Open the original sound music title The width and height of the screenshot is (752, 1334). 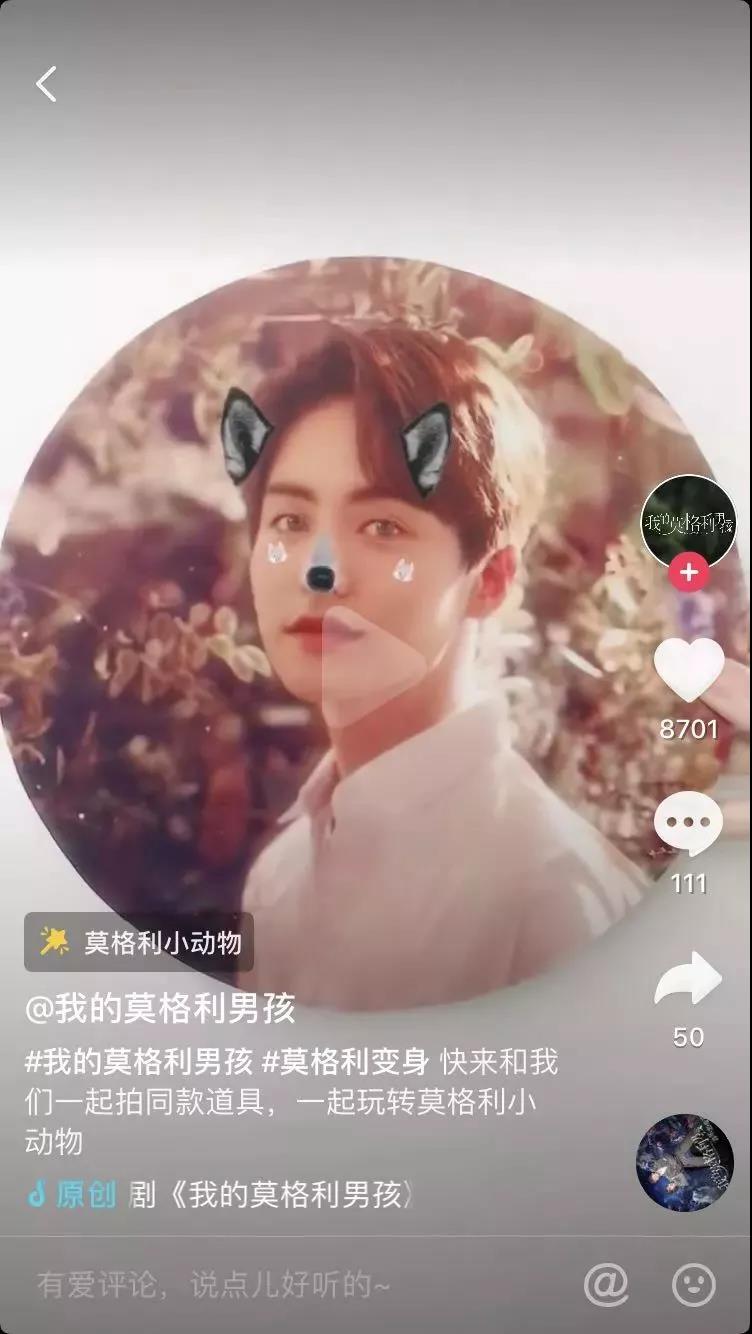point(270,1194)
